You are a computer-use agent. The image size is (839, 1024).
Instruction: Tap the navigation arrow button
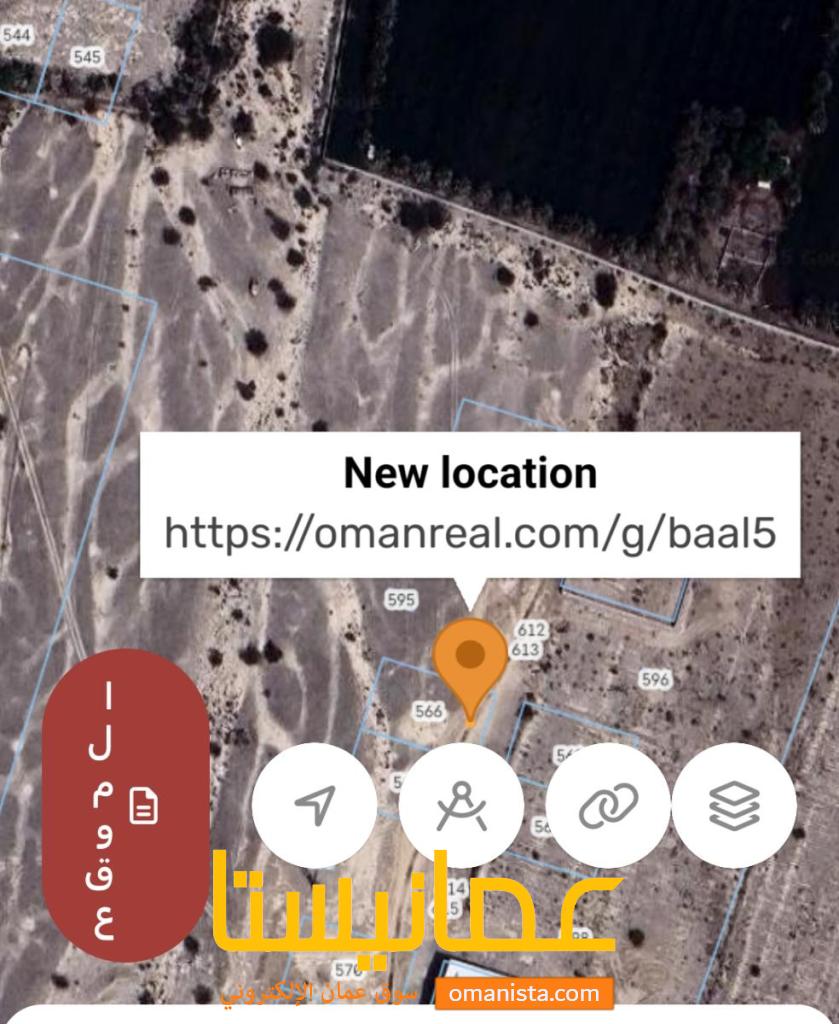[315, 805]
